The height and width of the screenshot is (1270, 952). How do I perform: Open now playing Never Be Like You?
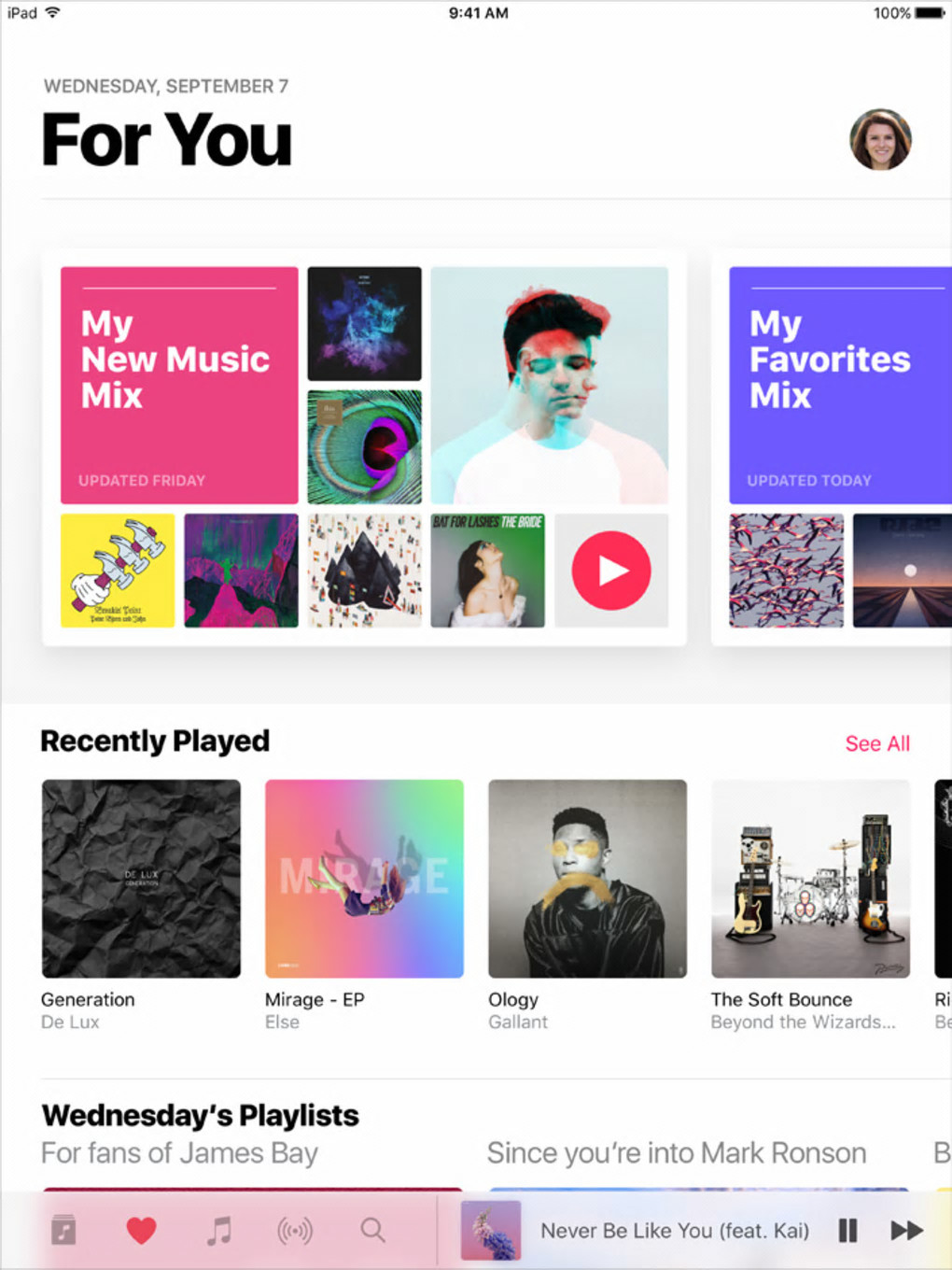click(674, 1231)
